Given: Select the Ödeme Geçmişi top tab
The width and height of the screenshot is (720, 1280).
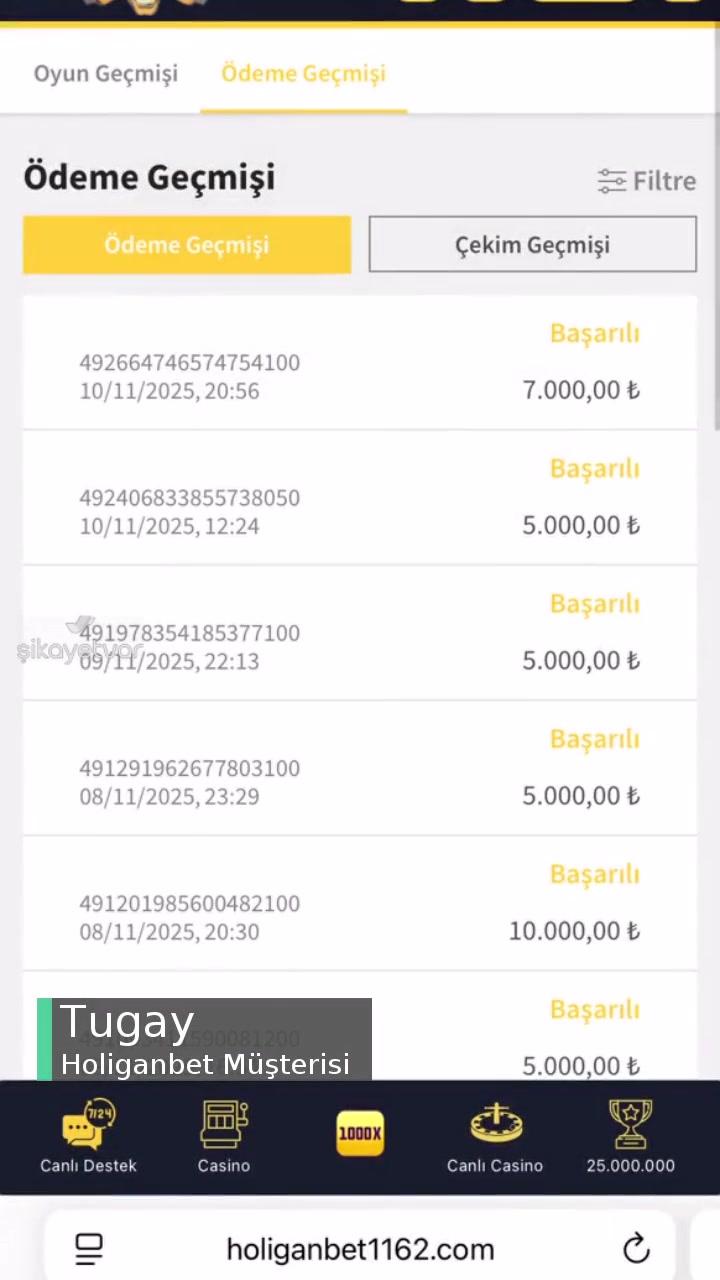Looking at the screenshot, I should 303,74.
